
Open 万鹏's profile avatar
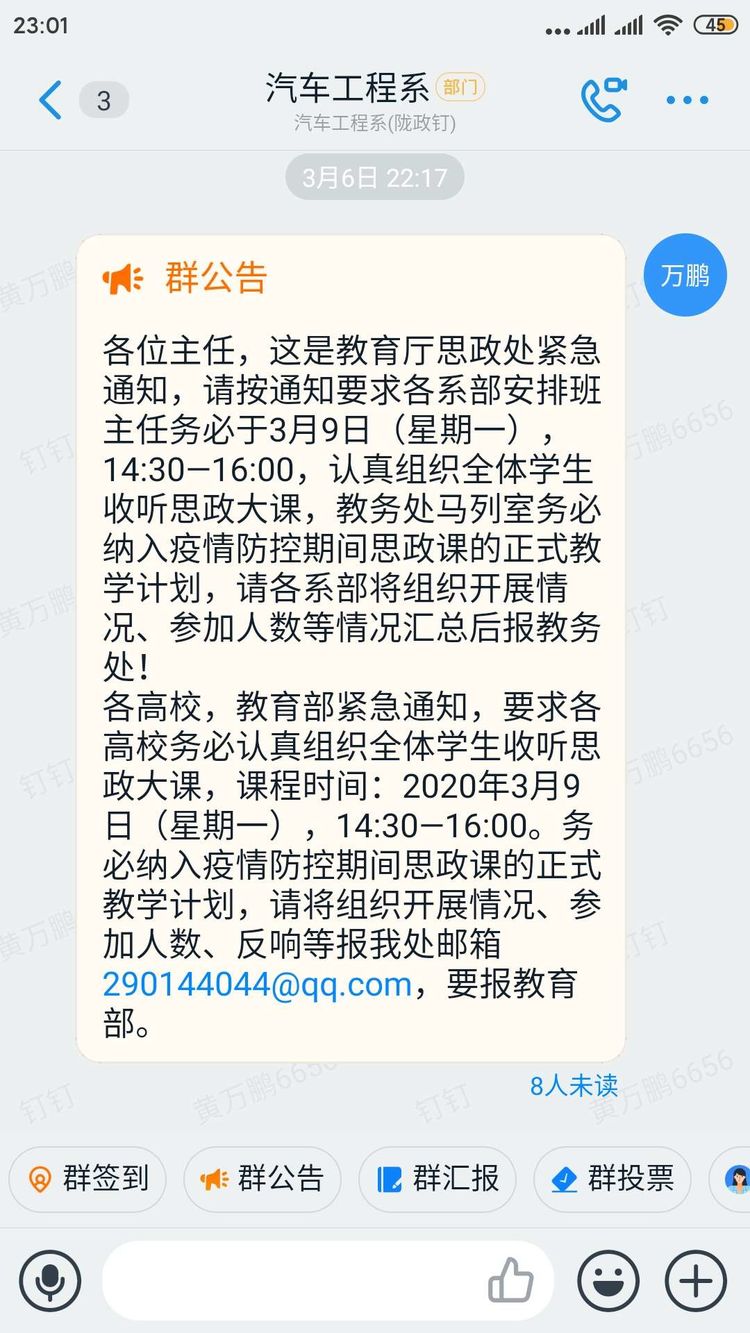pos(685,275)
